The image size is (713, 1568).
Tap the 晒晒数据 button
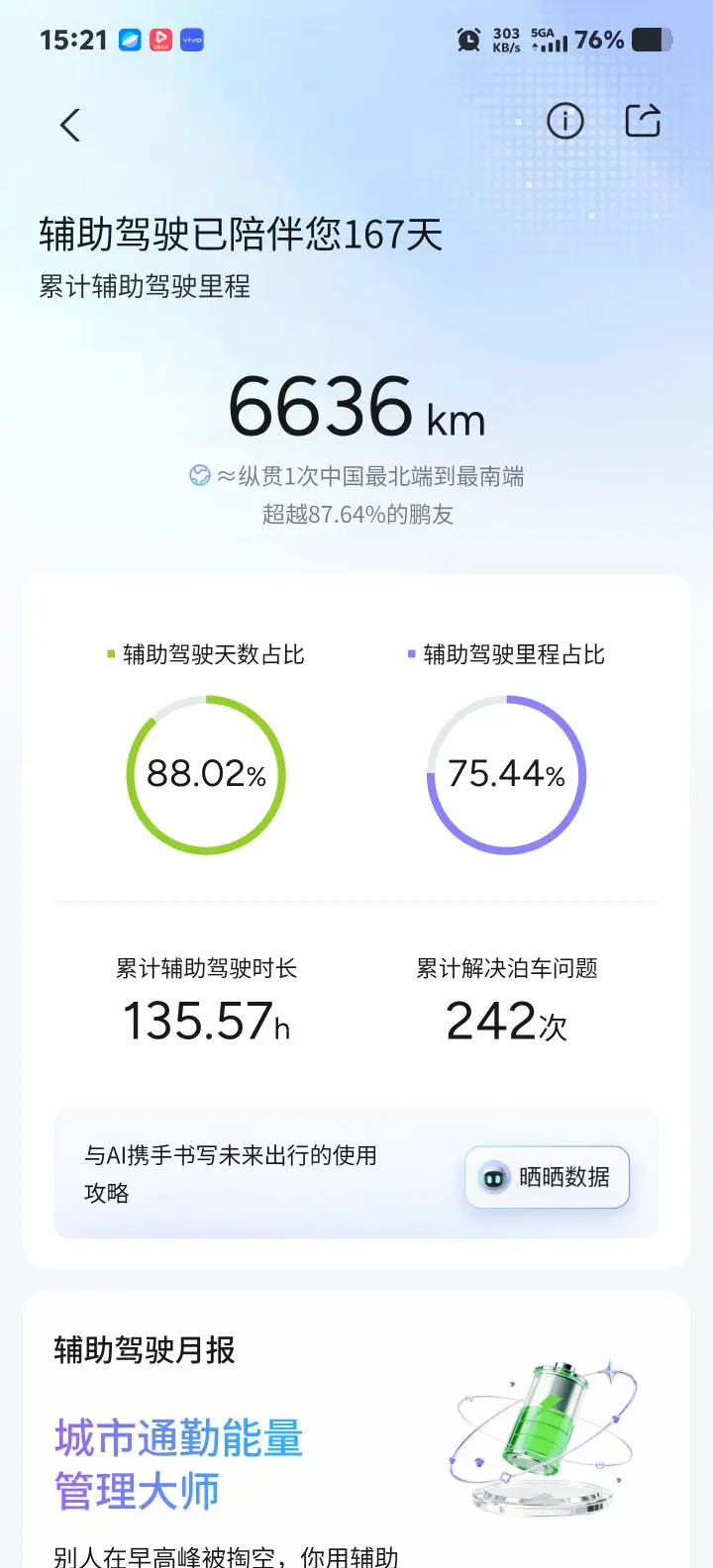coord(547,1177)
